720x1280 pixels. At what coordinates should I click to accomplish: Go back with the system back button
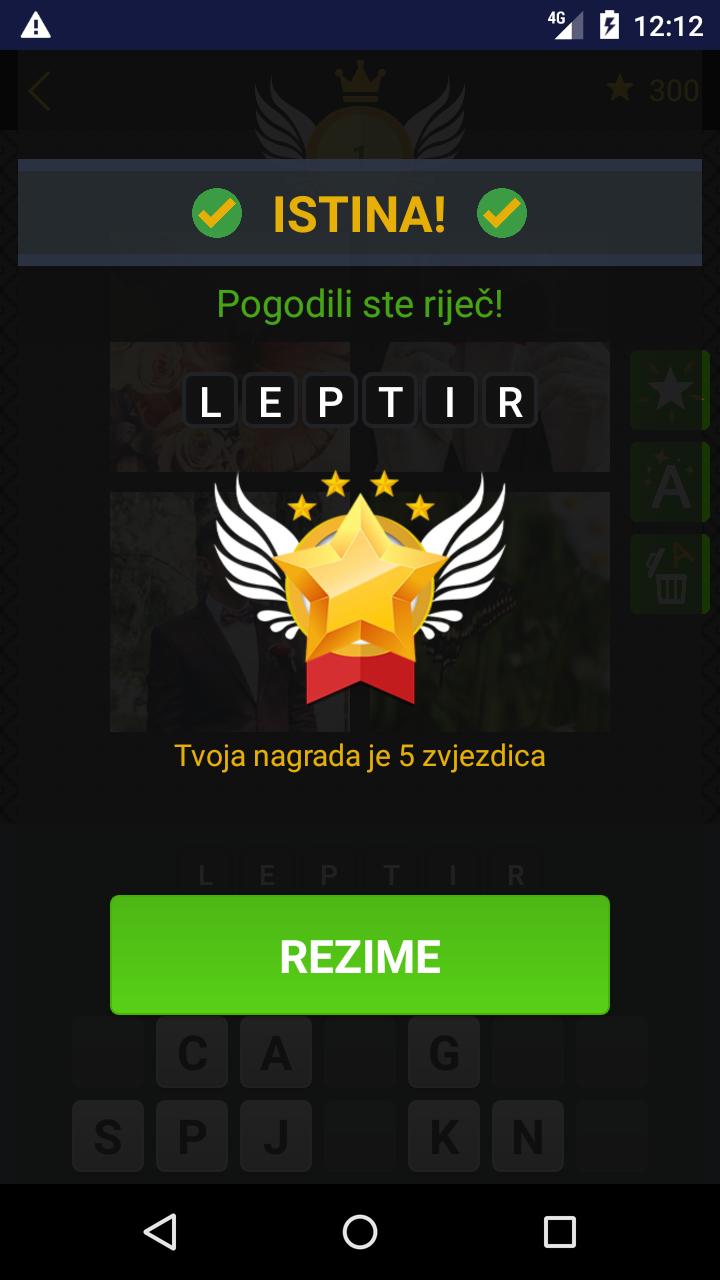(160, 1232)
